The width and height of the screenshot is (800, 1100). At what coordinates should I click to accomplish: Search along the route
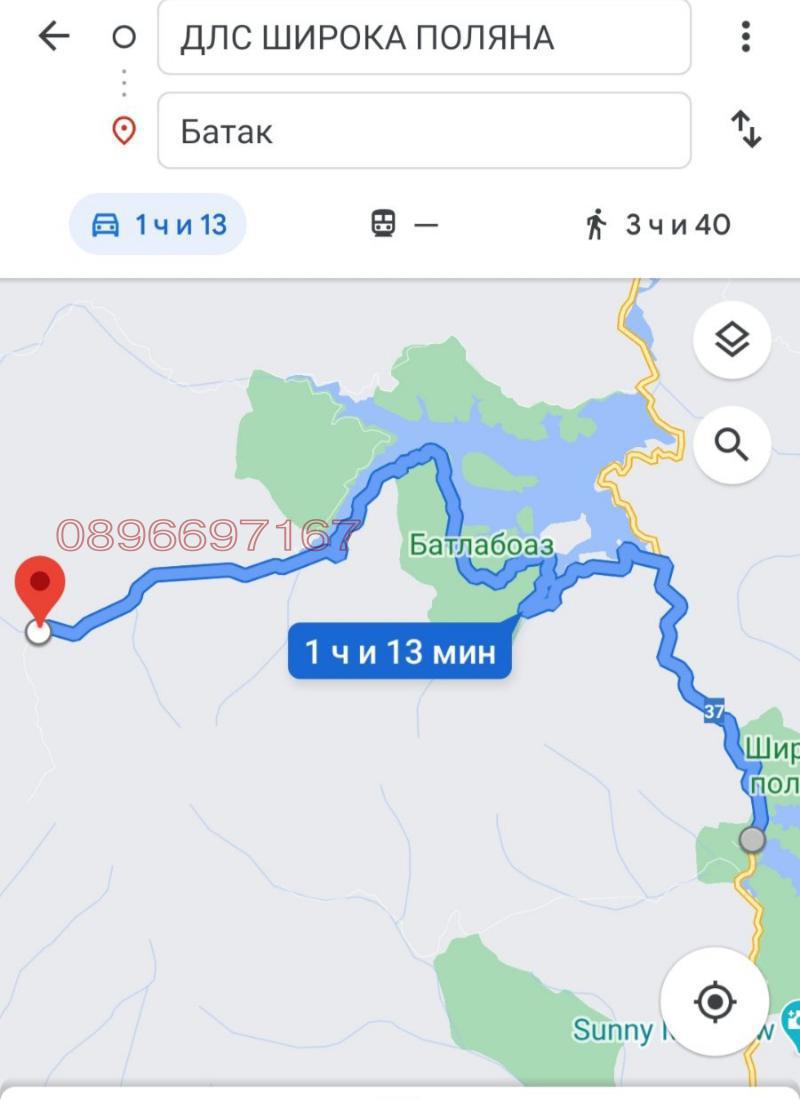tap(732, 445)
